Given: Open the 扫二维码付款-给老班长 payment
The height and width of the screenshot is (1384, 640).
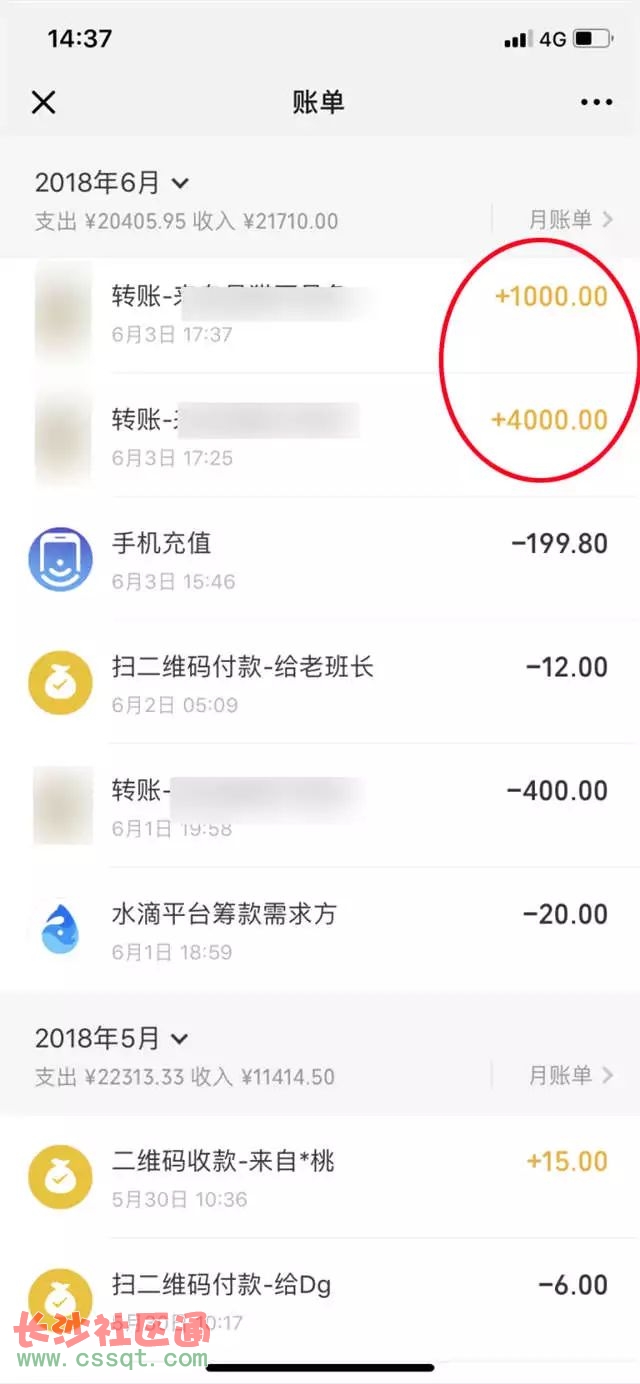Looking at the screenshot, I should (x=320, y=683).
